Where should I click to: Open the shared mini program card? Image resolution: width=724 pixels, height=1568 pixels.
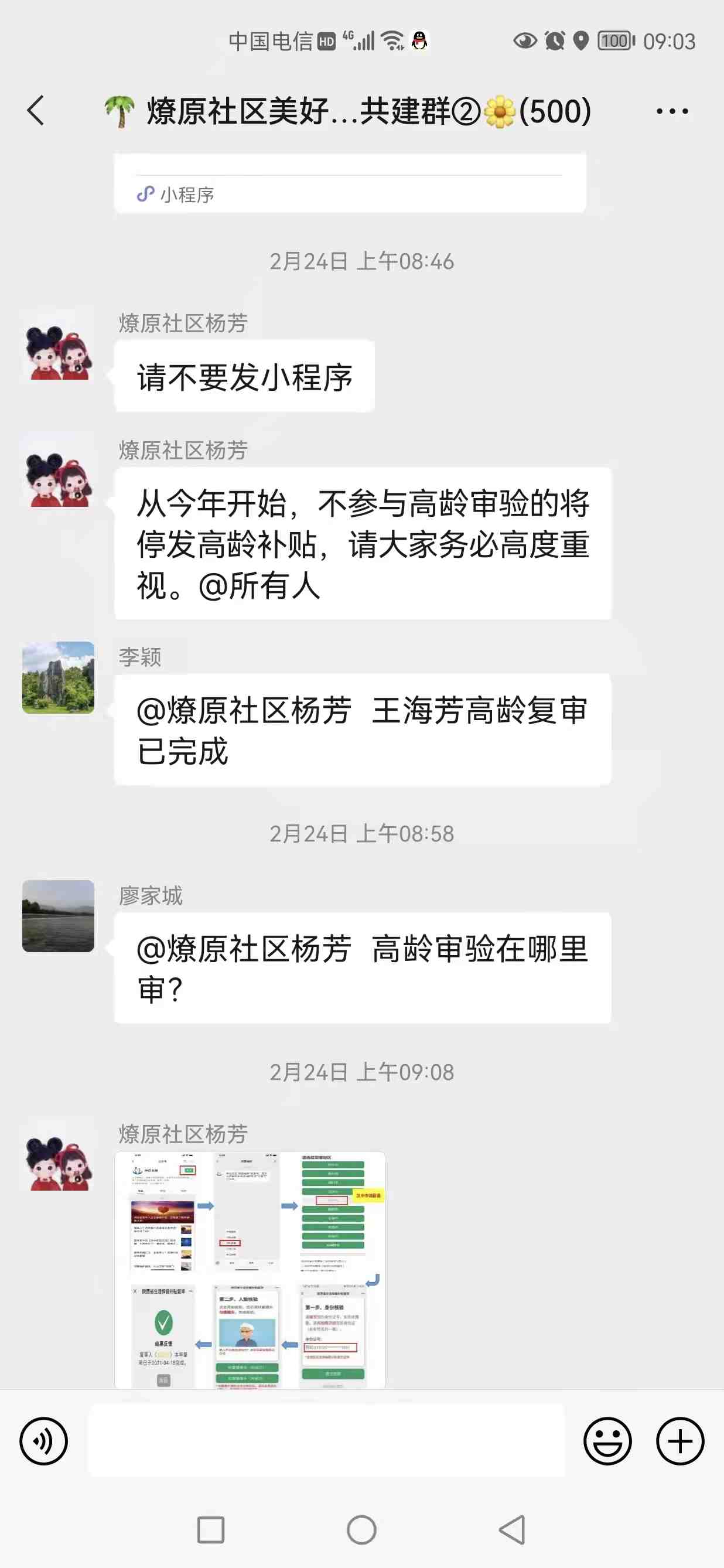350,183
